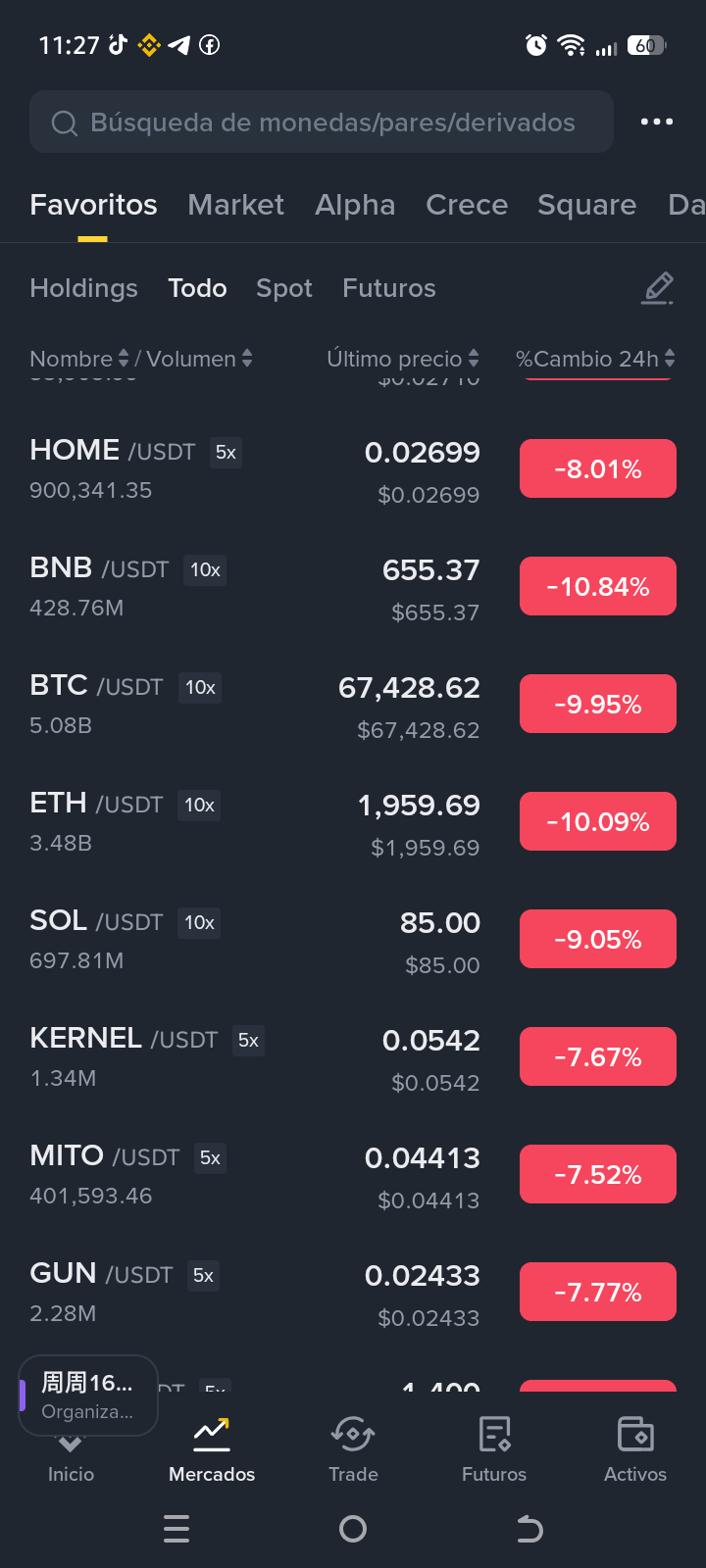Screen dimensions: 706x1568
Task: Open the Activos wallet tab
Action: point(635,1448)
